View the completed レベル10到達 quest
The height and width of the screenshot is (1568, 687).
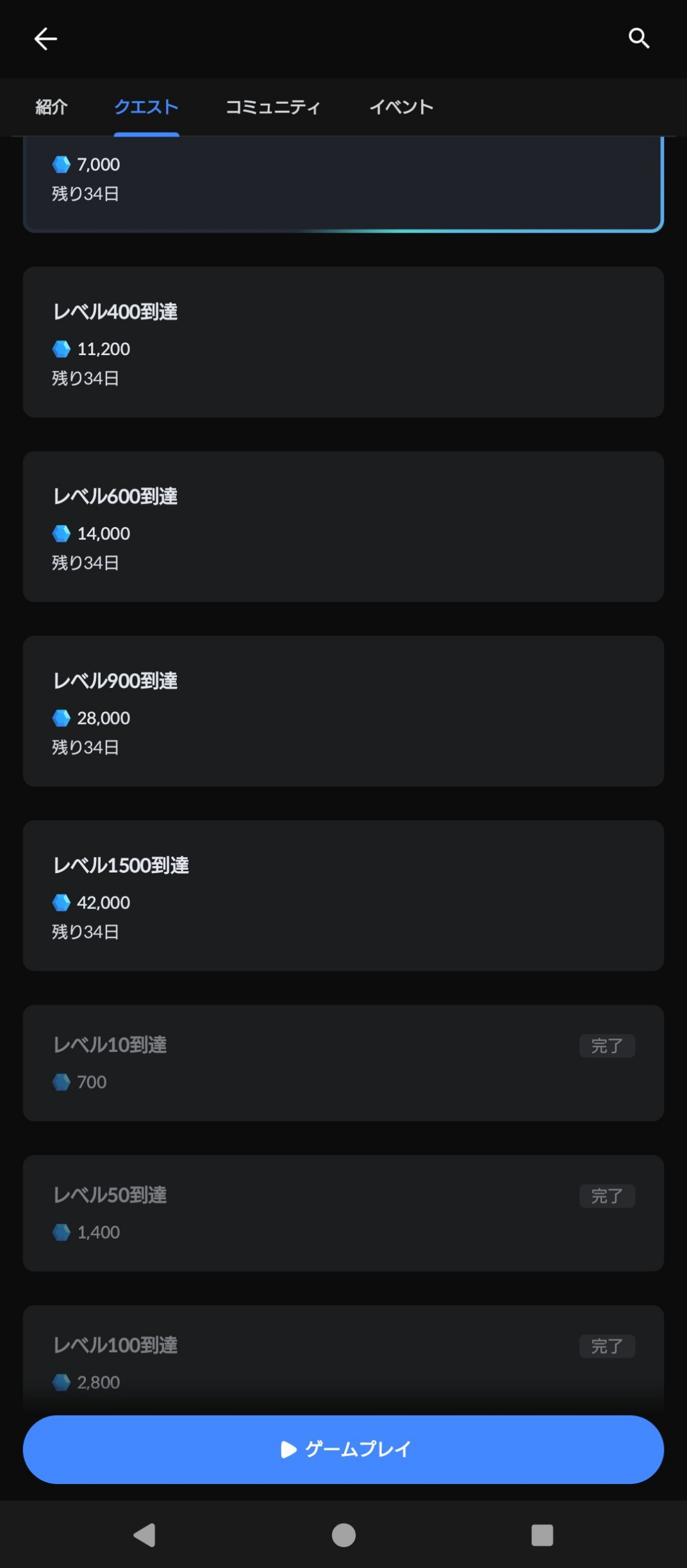pyautogui.click(x=343, y=1063)
